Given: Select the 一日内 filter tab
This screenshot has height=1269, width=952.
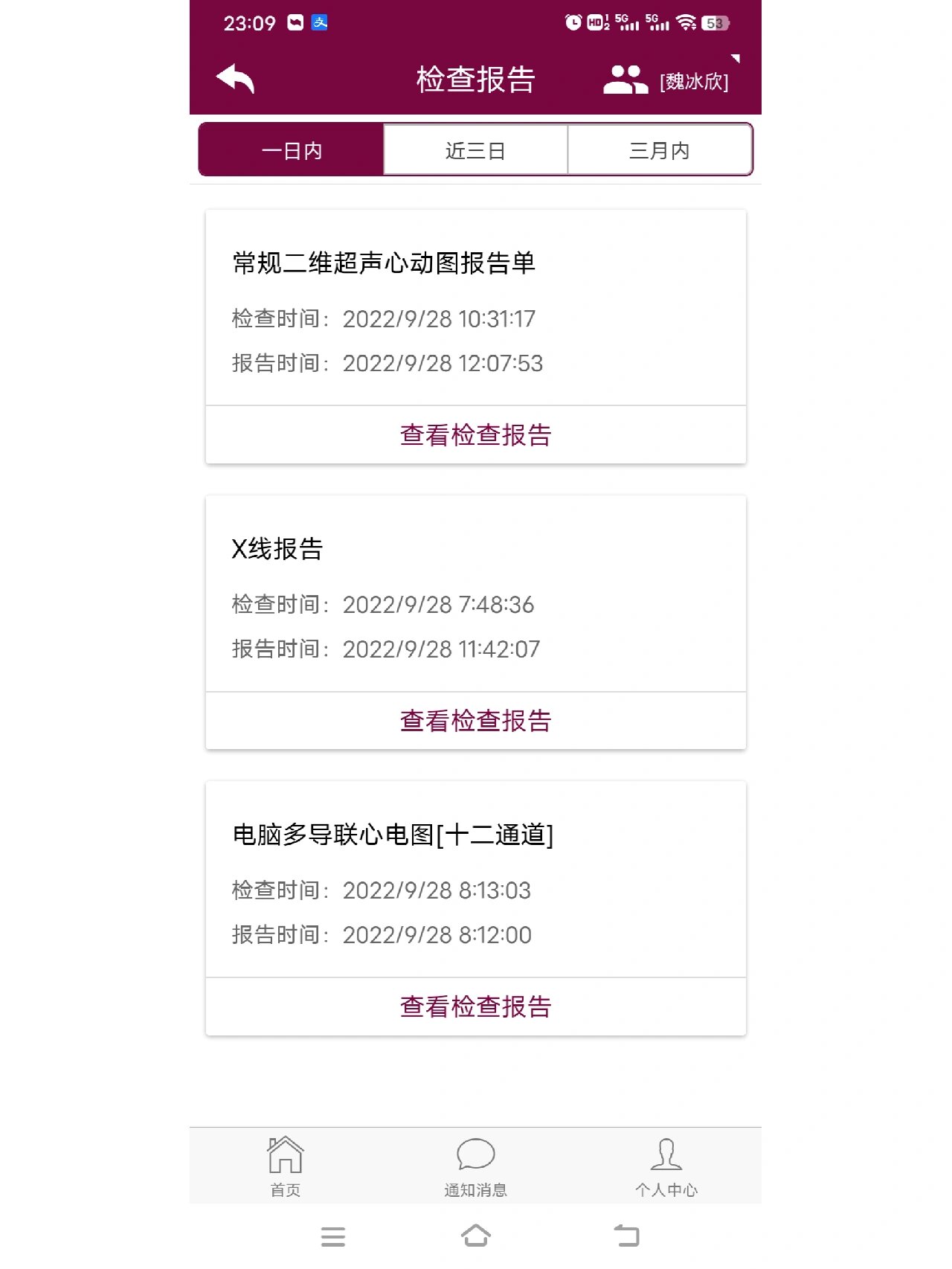Looking at the screenshot, I should (290, 150).
